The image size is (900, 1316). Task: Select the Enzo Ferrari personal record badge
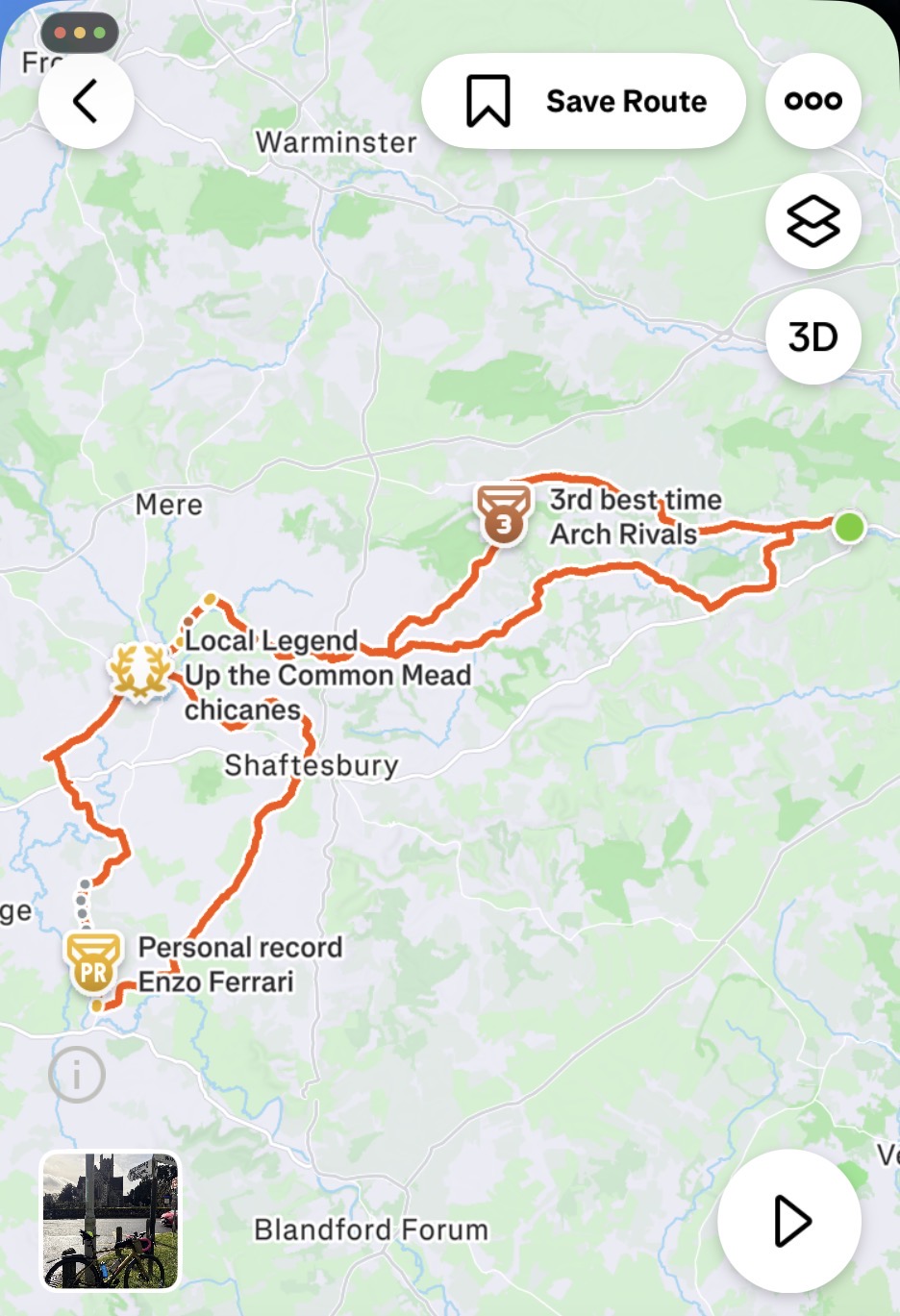93,963
